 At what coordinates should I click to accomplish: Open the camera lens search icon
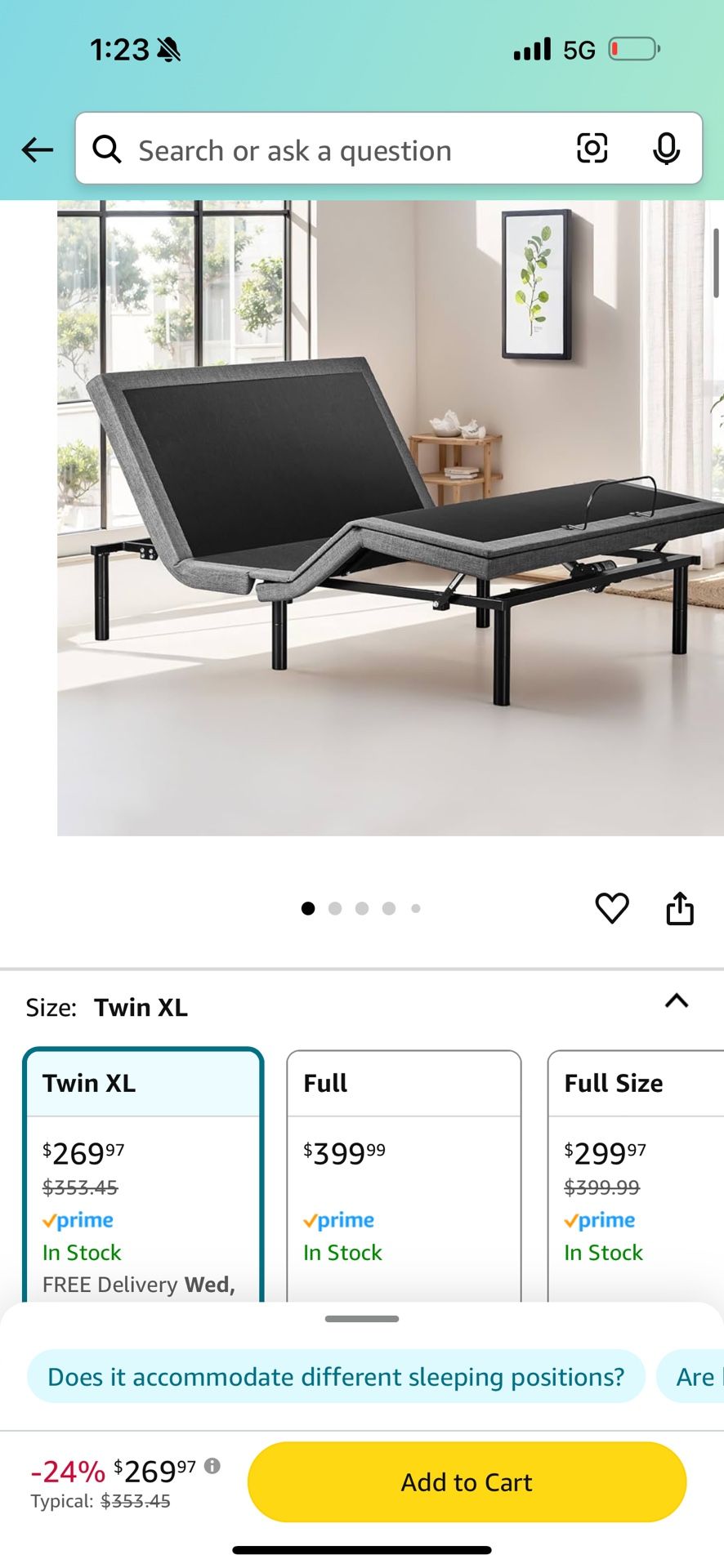click(592, 149)
